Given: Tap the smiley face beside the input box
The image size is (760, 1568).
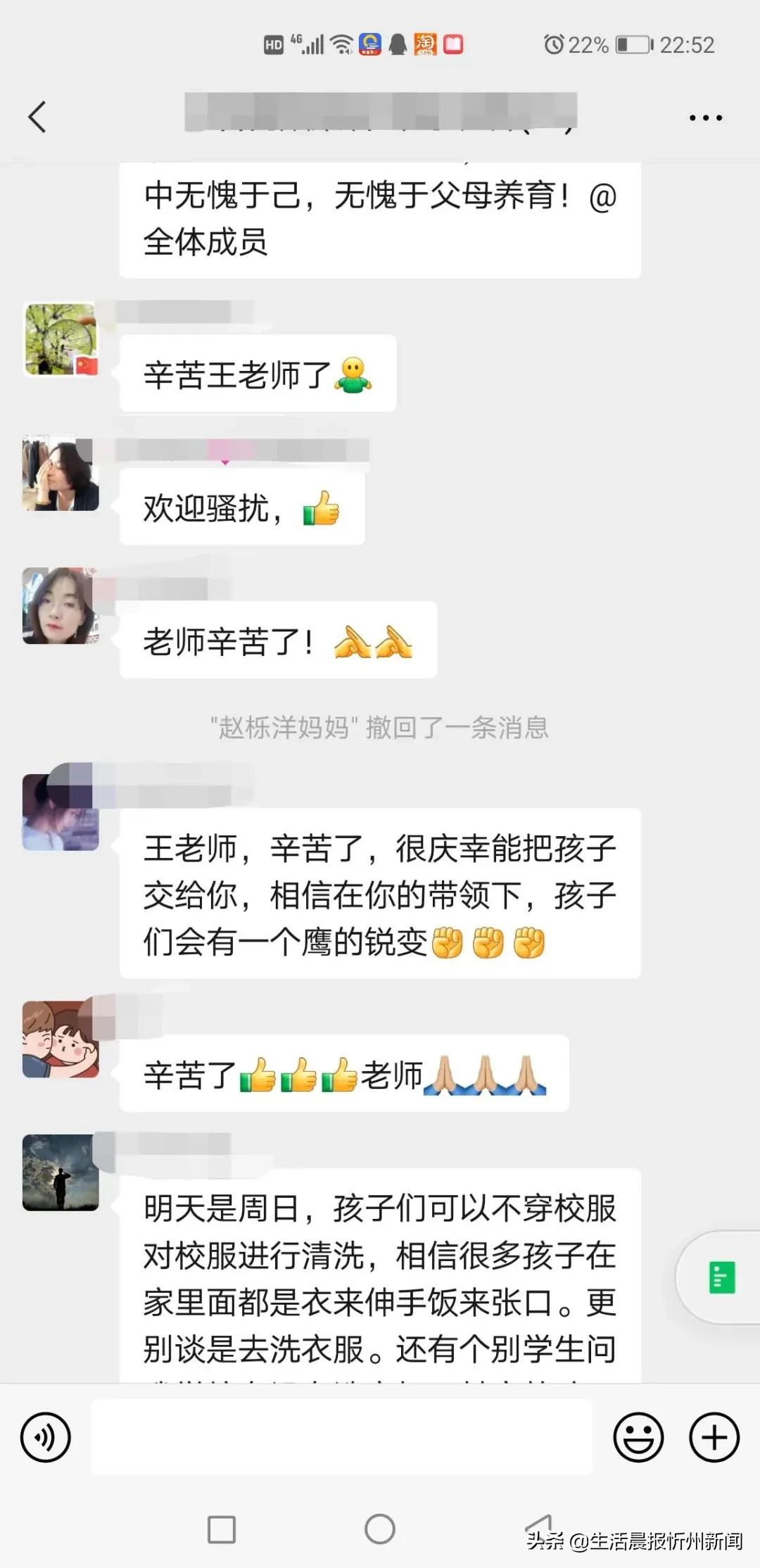Looking at the screenshot, I should point(639,1436).
